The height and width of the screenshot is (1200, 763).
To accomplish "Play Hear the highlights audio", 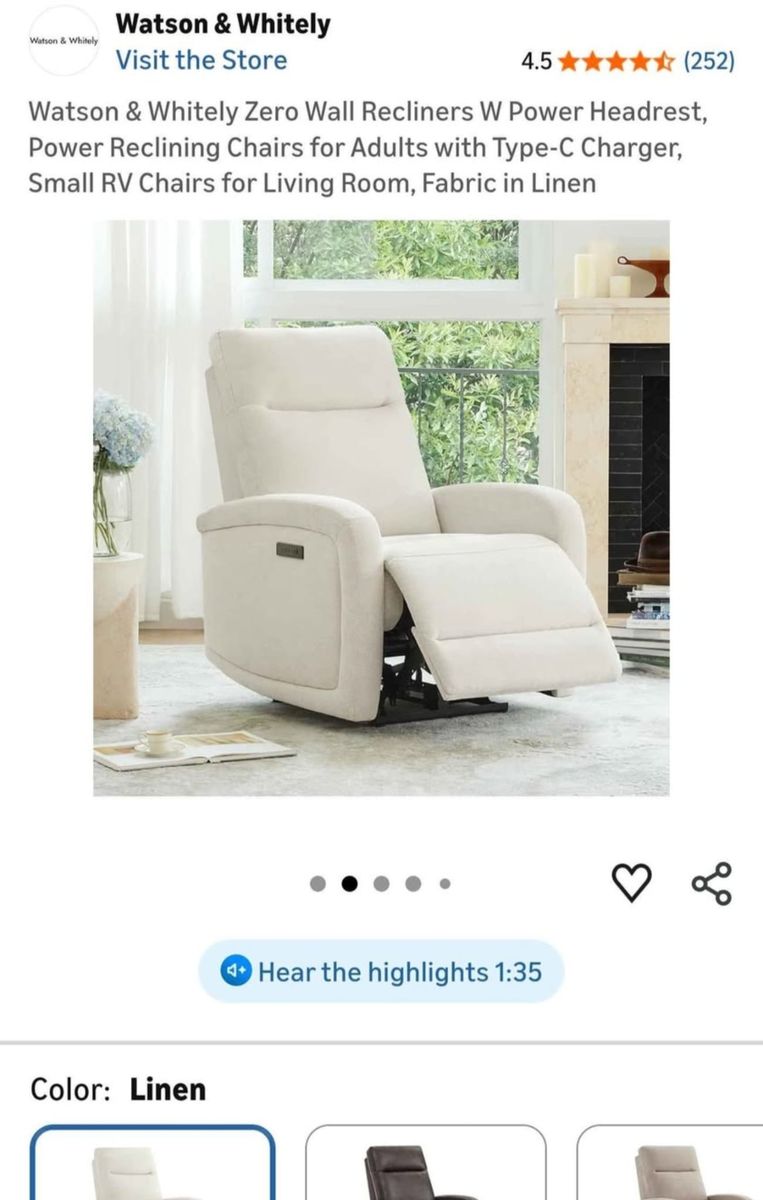I will (381, 971).
